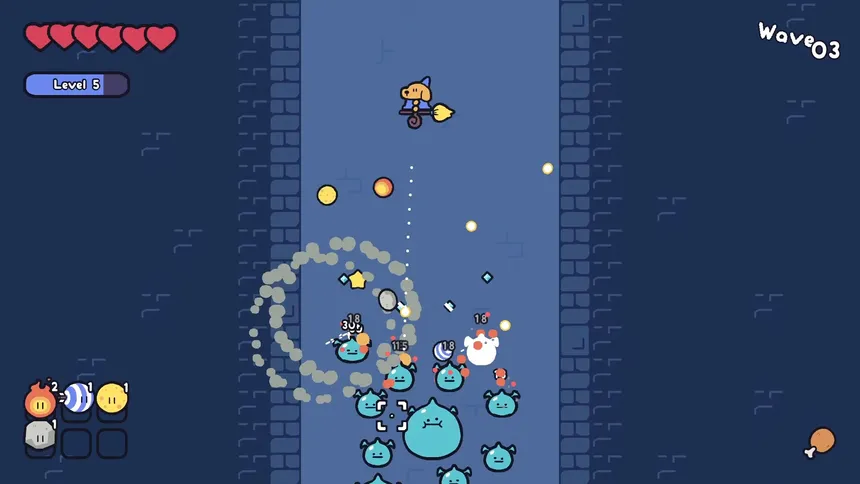Select the fire spell slot
This screenshot has width=860, height=484.
tap(40, 402)
